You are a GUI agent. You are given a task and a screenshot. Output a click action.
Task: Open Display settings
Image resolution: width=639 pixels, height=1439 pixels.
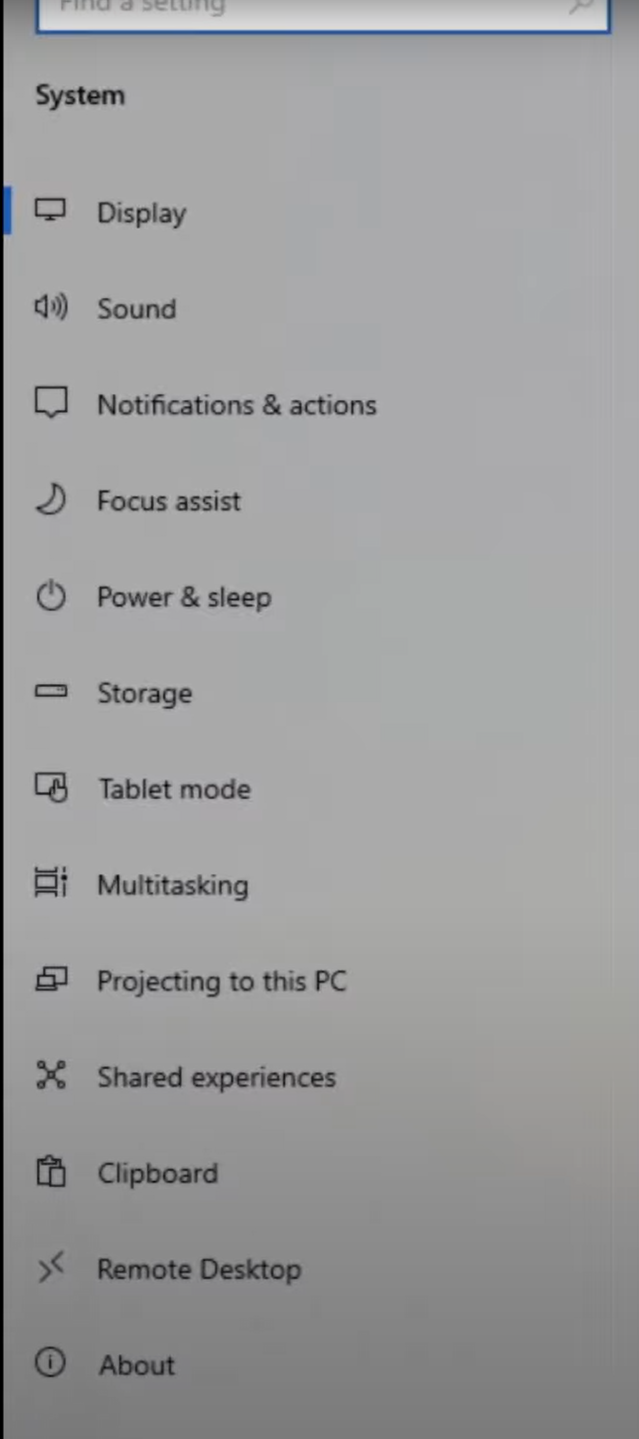[141, 213]
